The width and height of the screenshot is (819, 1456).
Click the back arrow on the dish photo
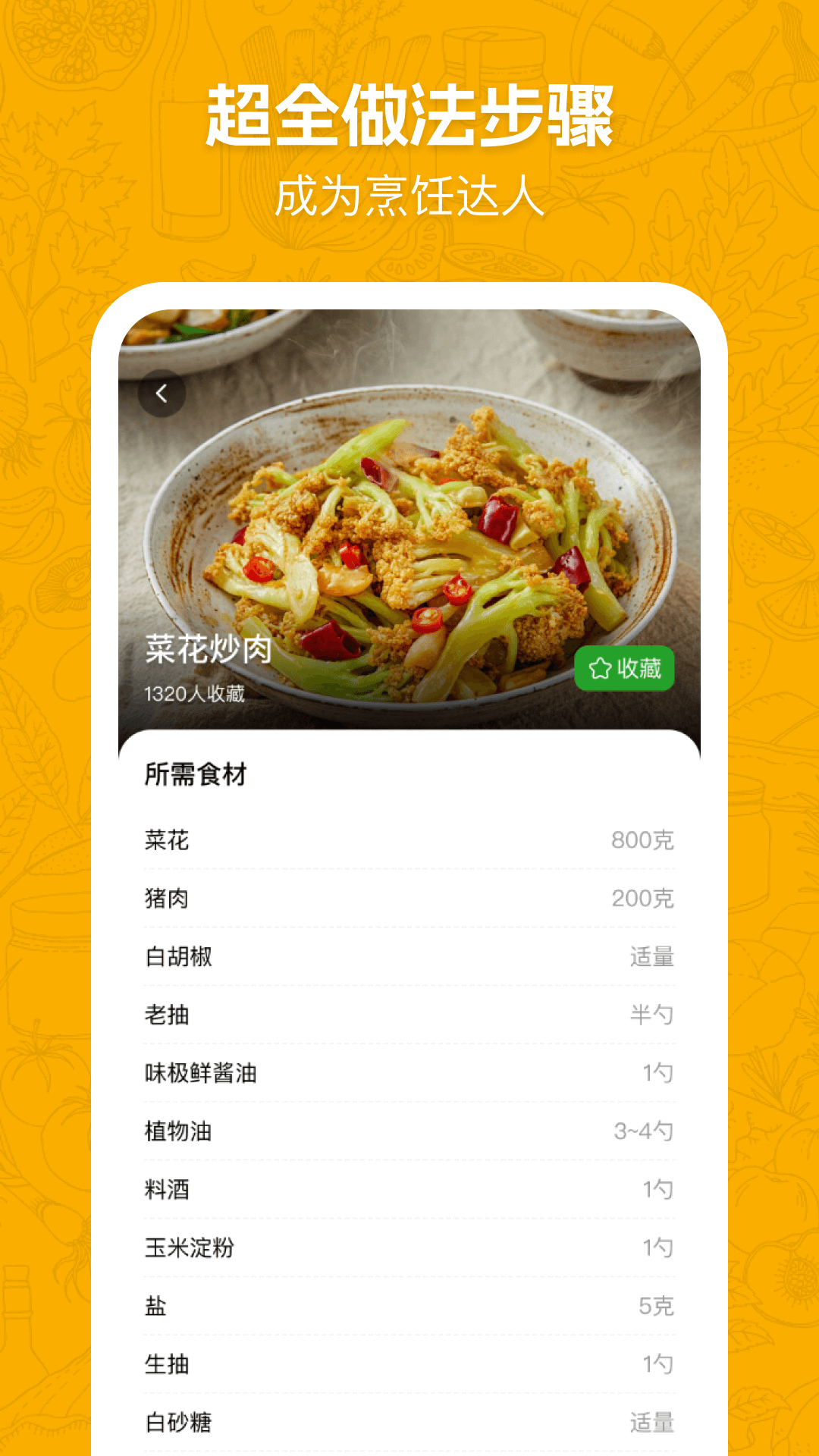click(x=162, y=391)
